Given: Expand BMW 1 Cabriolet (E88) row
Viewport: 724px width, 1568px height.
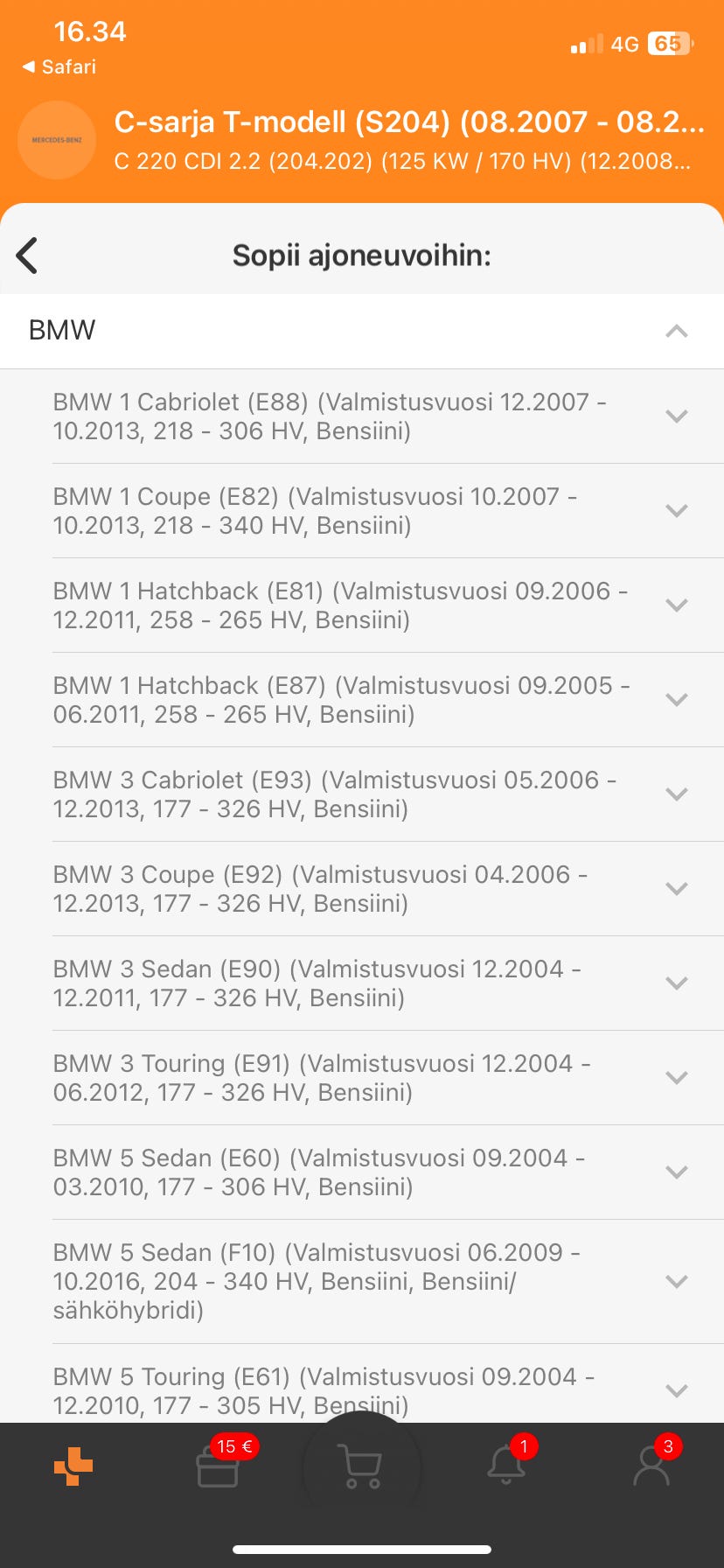Looking at the screenshot, I should coord(676,416).
